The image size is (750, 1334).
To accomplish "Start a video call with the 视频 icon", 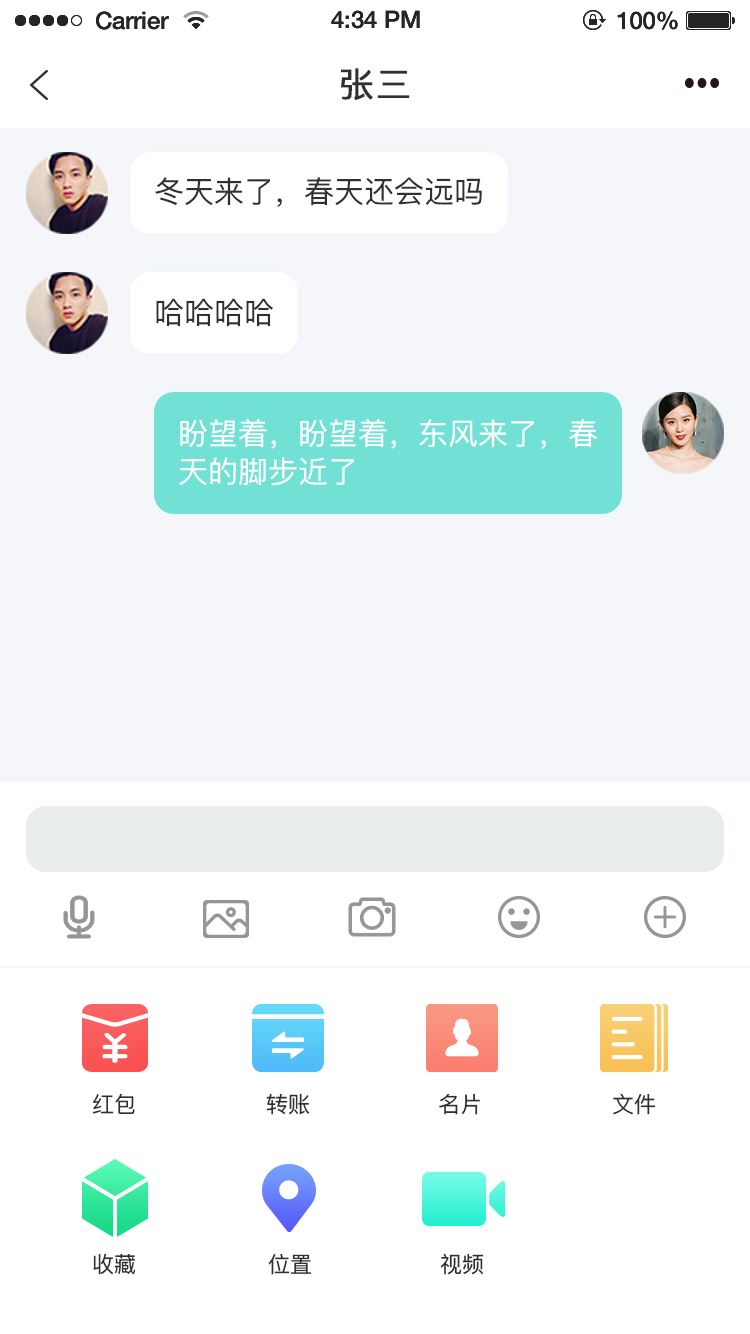I will click(x=461, y=1197).
